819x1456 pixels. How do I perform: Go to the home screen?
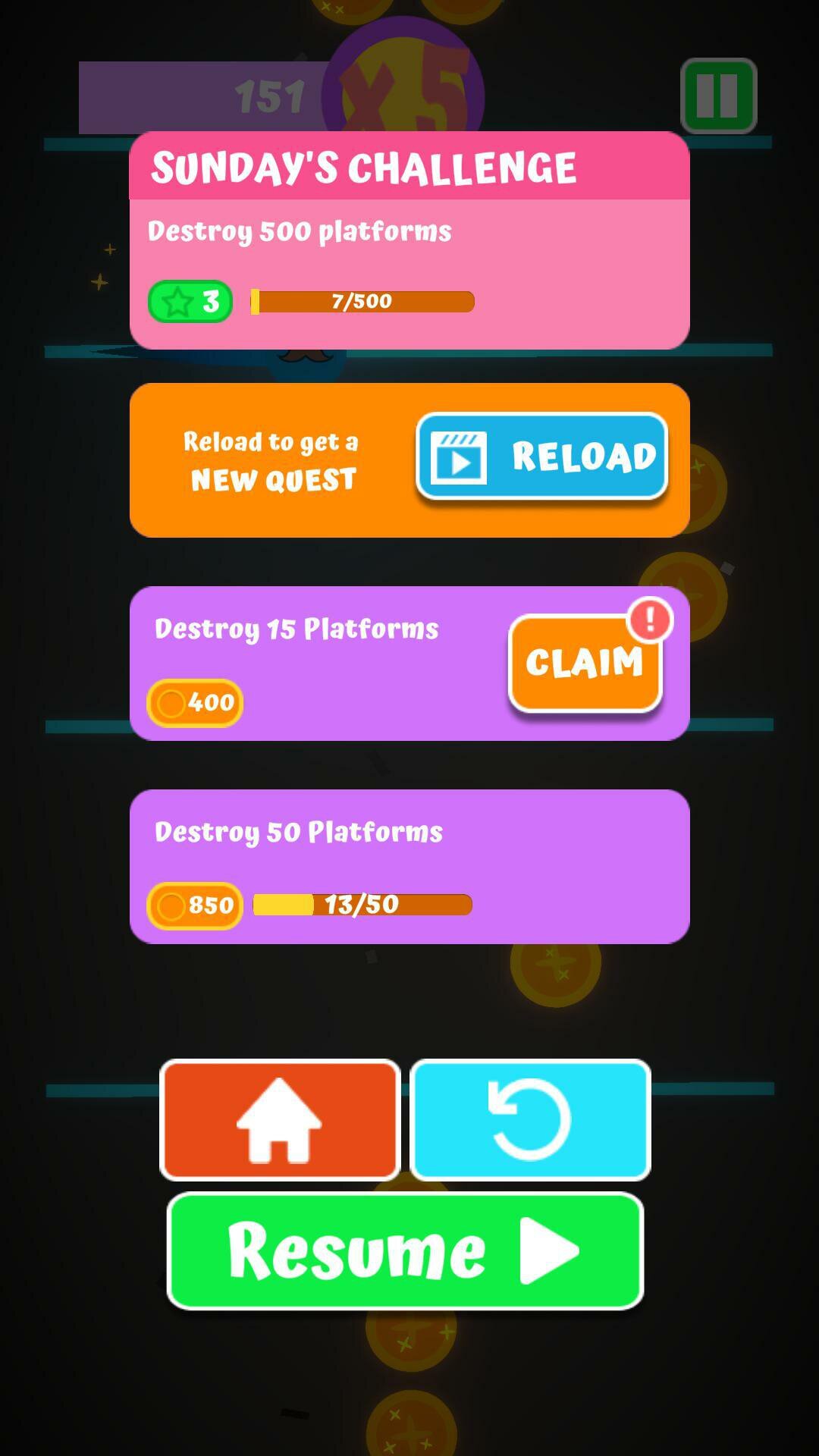coord(280,1119)
